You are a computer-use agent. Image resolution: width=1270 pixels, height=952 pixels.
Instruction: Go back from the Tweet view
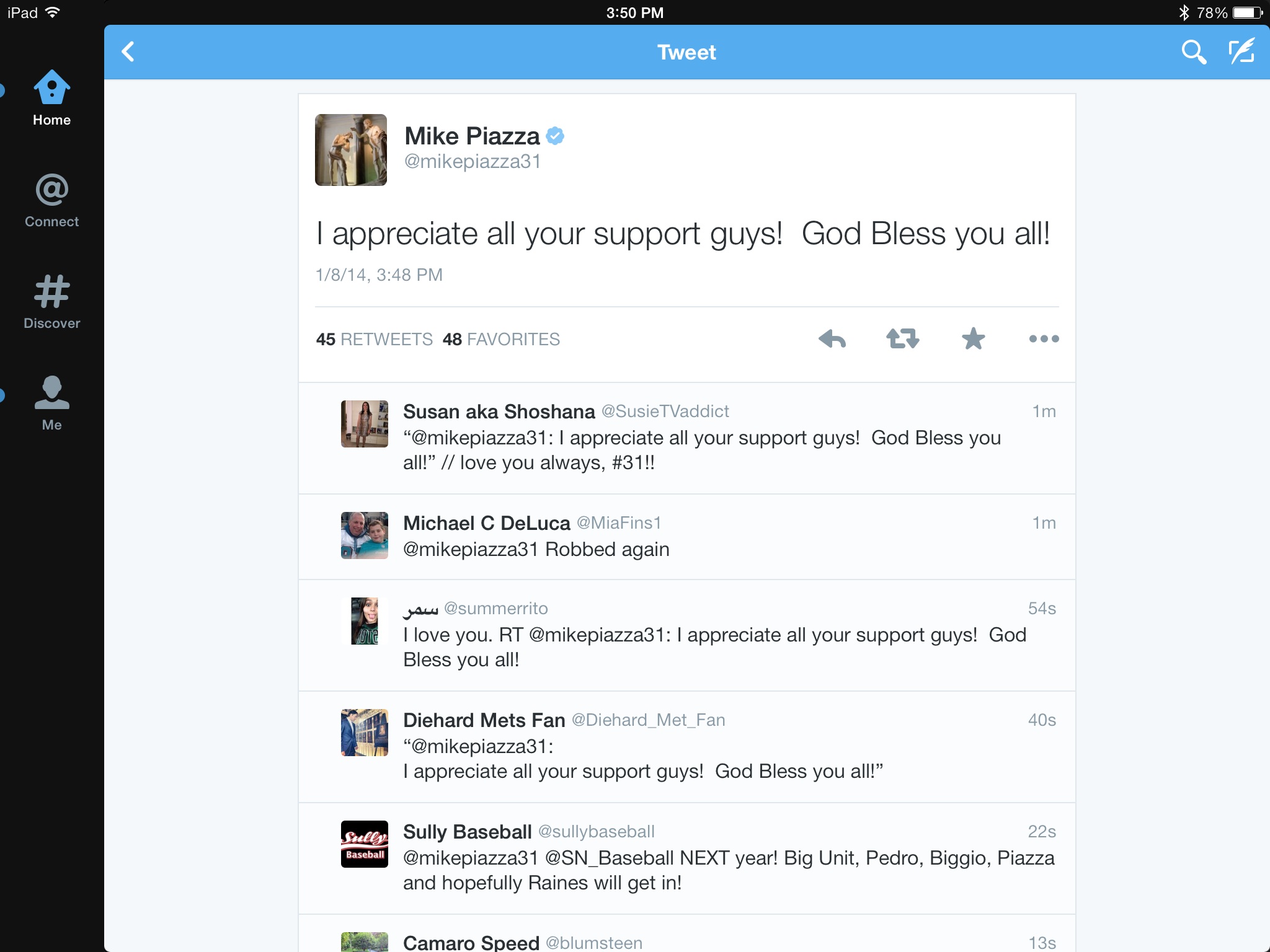click(128, 52)
